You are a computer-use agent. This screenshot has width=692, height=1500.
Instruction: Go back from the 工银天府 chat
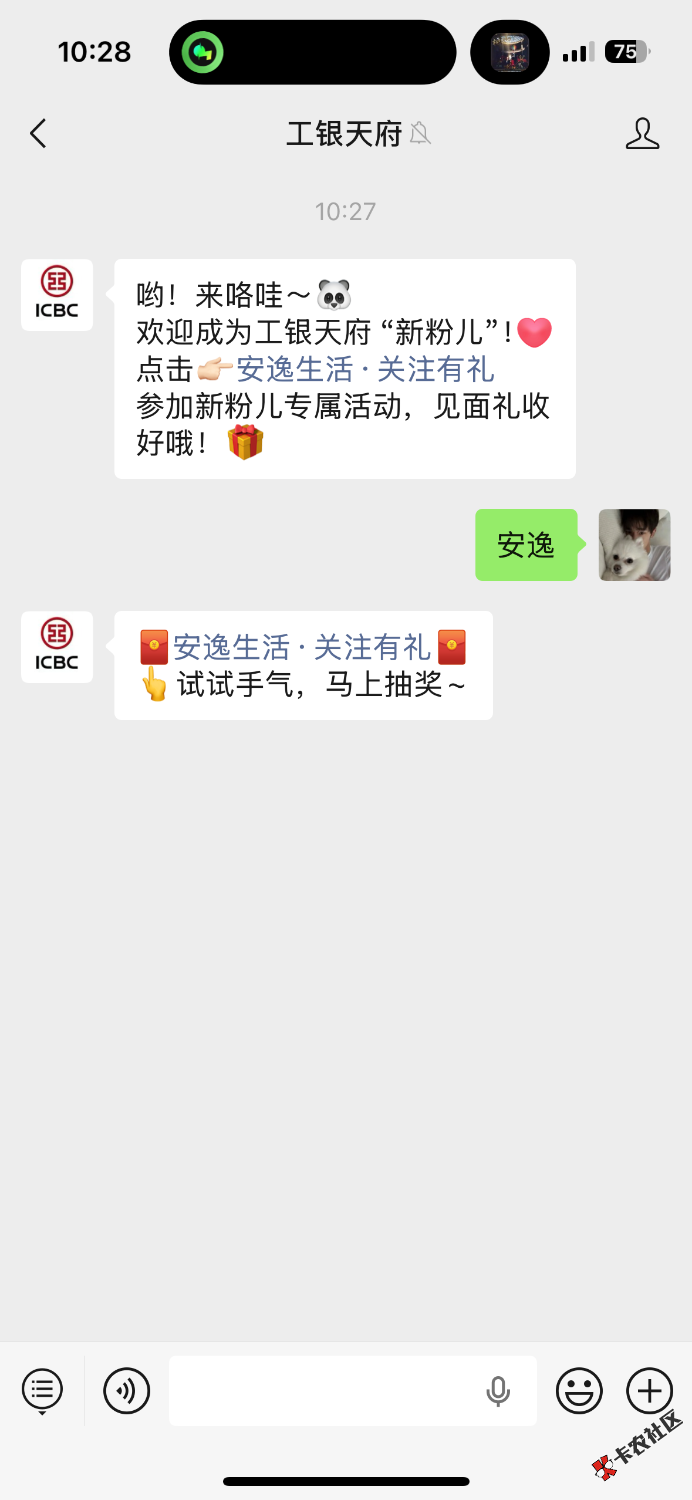click(38, 134)
